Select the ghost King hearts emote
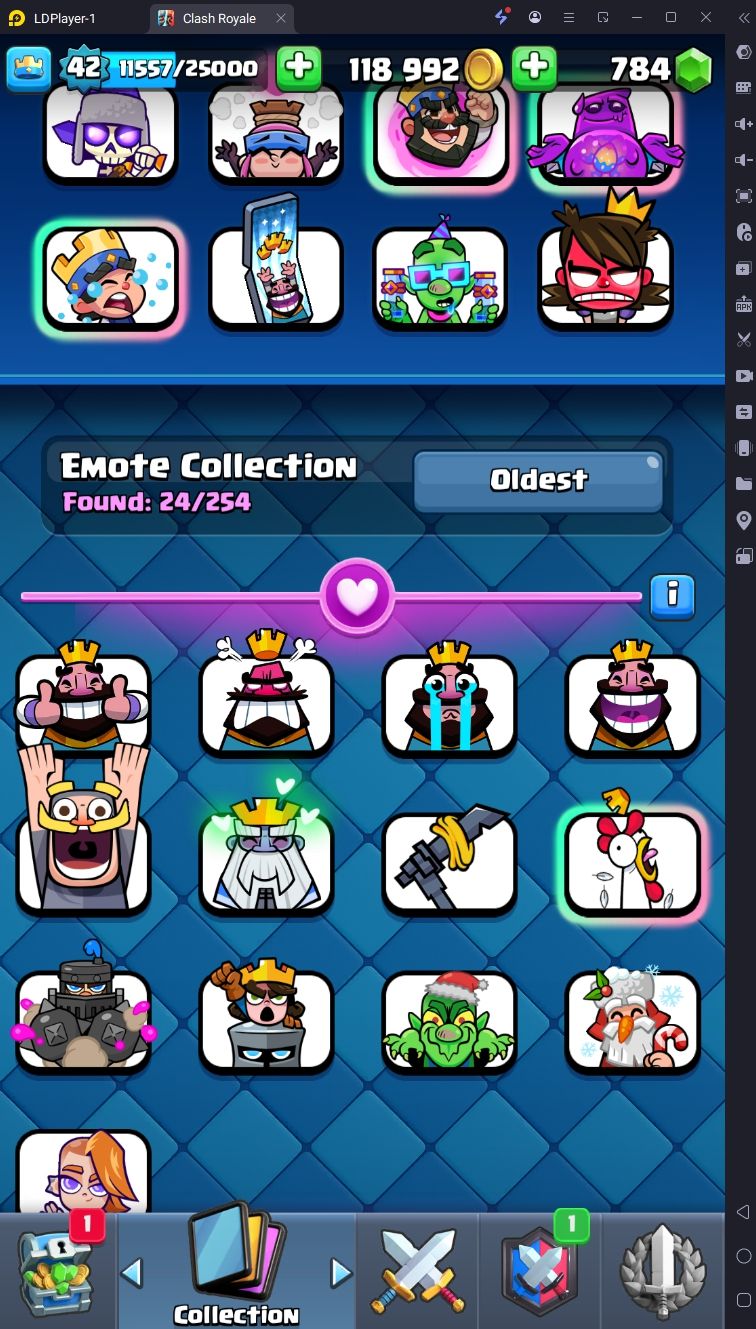 pyautogui.click(x=266, y=862)
